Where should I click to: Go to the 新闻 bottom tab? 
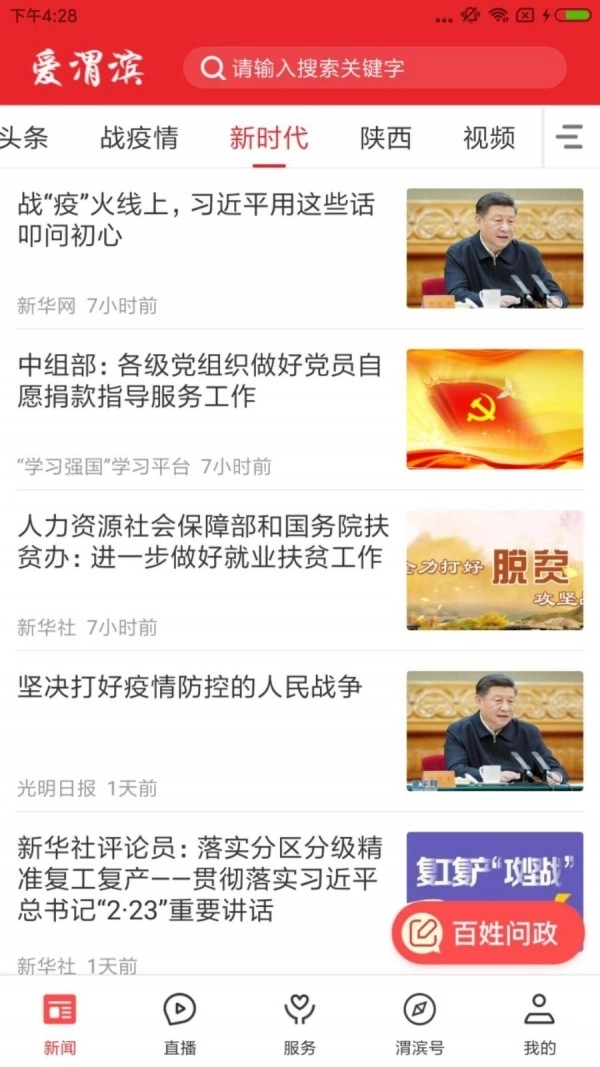(x=59, y=1024)
